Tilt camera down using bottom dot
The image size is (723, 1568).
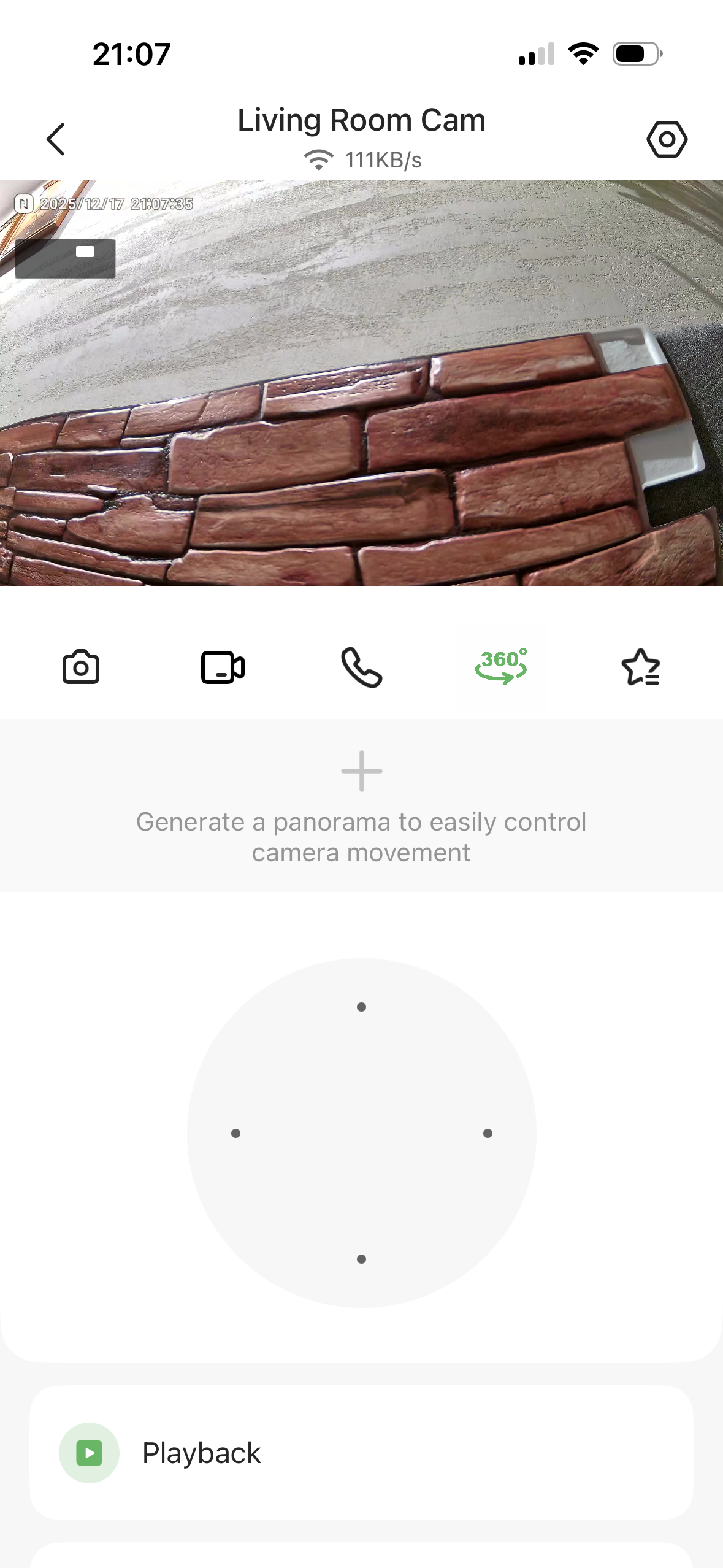click(x=361, y=1259)
